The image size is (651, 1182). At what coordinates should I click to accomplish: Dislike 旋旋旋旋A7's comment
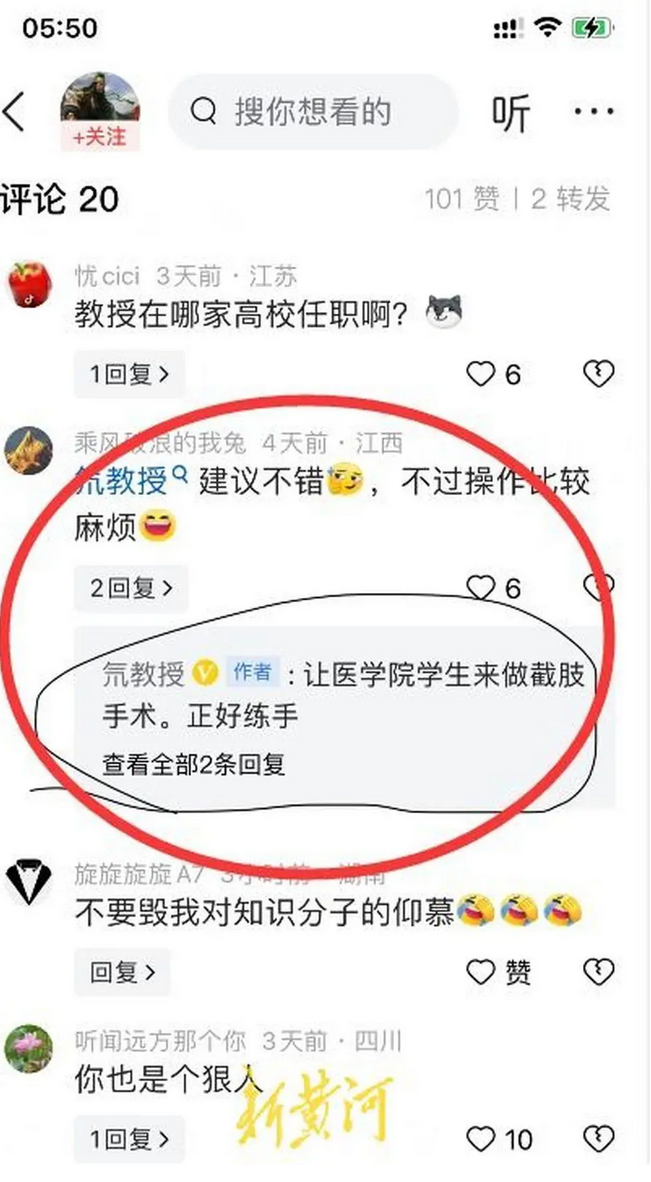coord(598,971)
